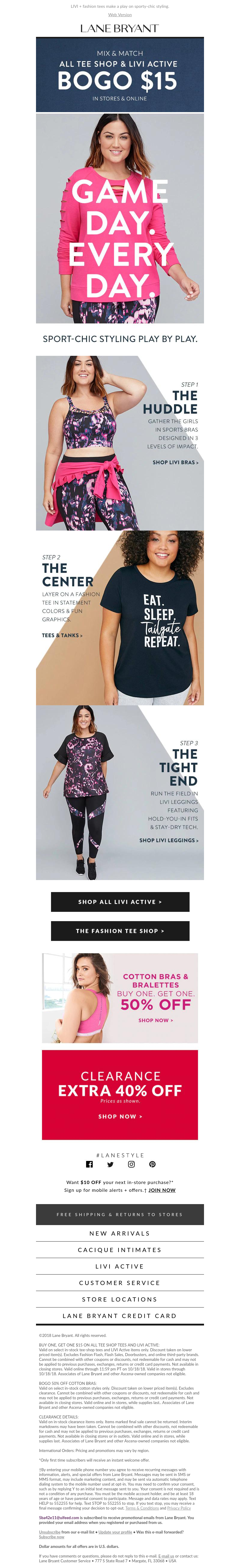Open the Pinterest icon
Viewport: 240px width, 1568px height.
pyautogui.click(x=152, y=1165)
